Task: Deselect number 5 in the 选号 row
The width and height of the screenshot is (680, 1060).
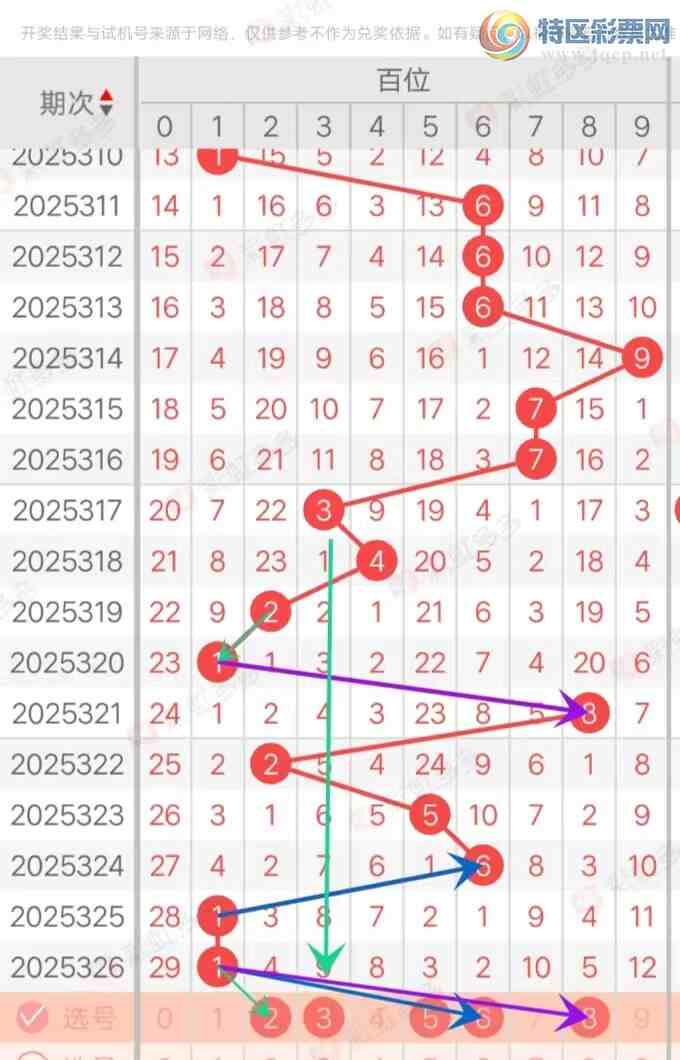Action: coord(430,1019)
